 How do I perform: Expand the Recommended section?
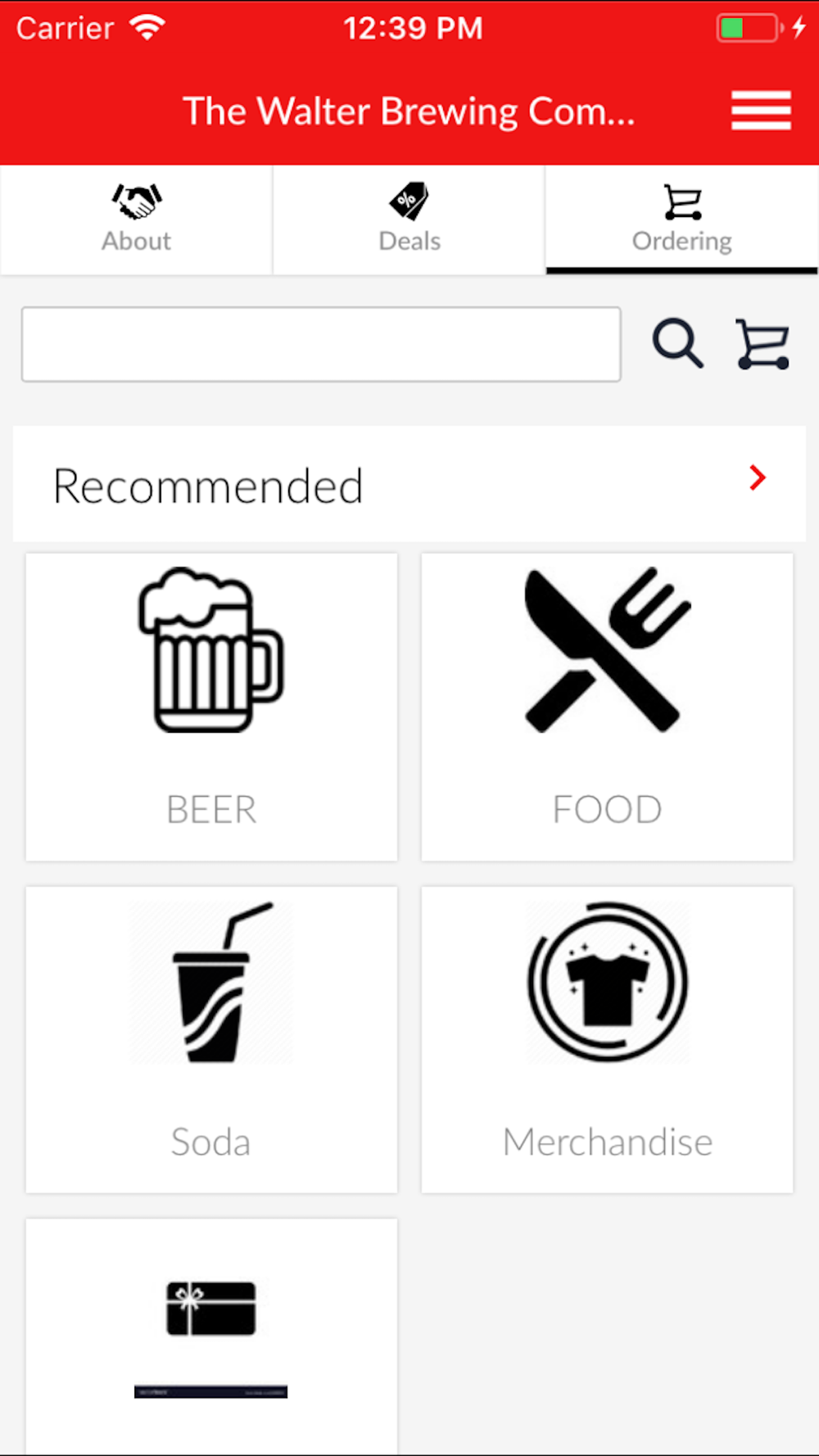point(409,484)
